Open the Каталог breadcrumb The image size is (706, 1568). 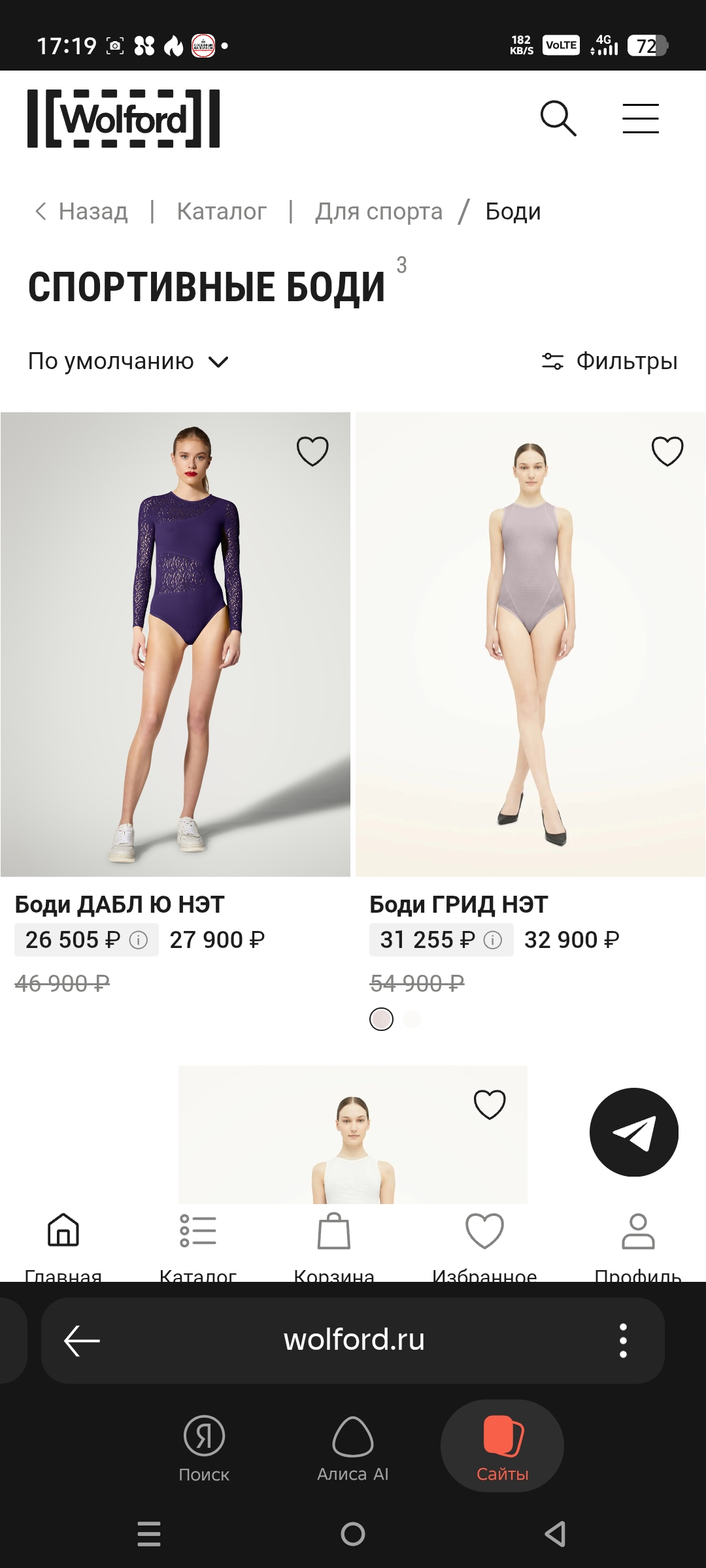point(222,212)
